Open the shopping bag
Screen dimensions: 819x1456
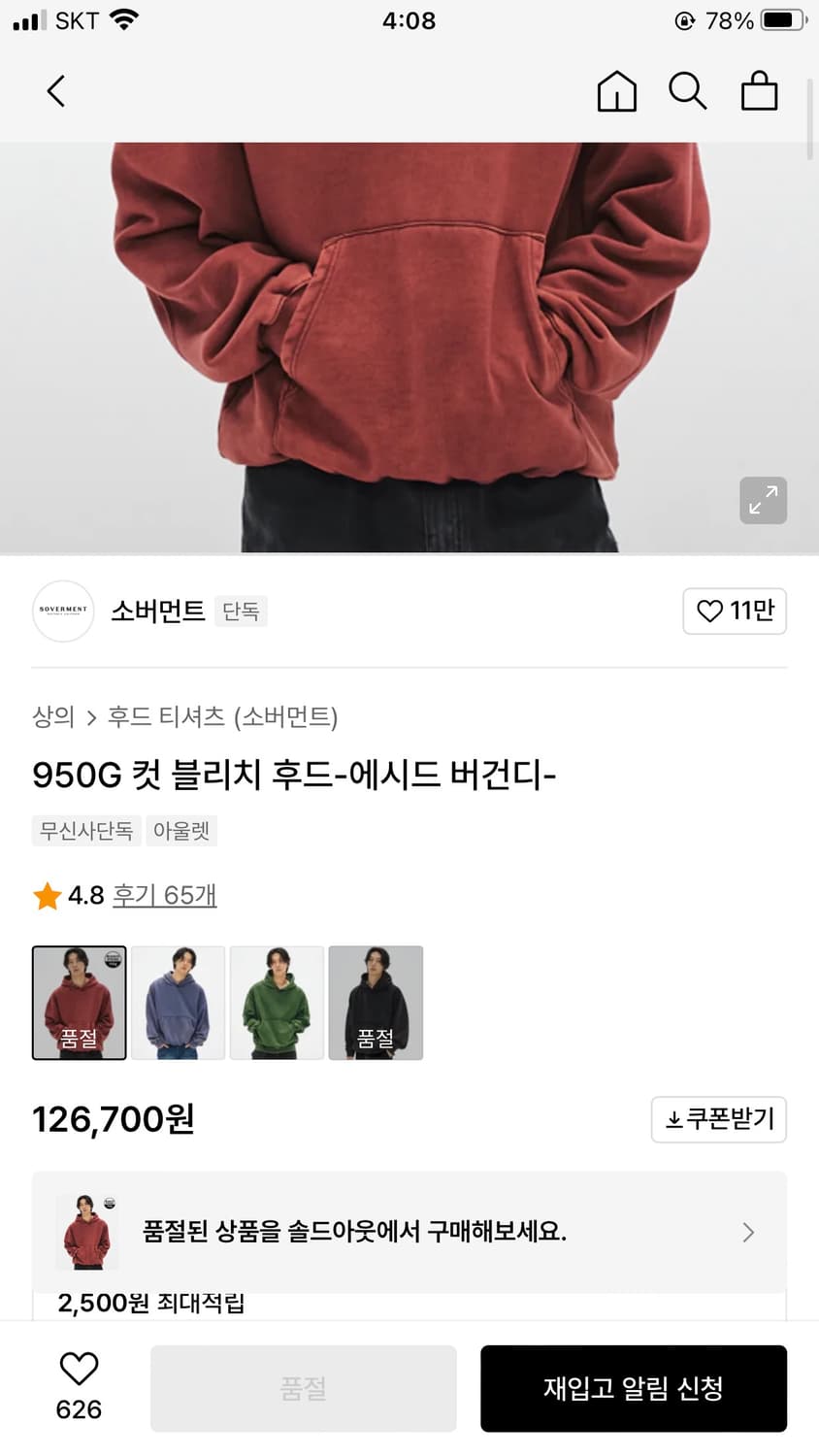tap(760, 90)
